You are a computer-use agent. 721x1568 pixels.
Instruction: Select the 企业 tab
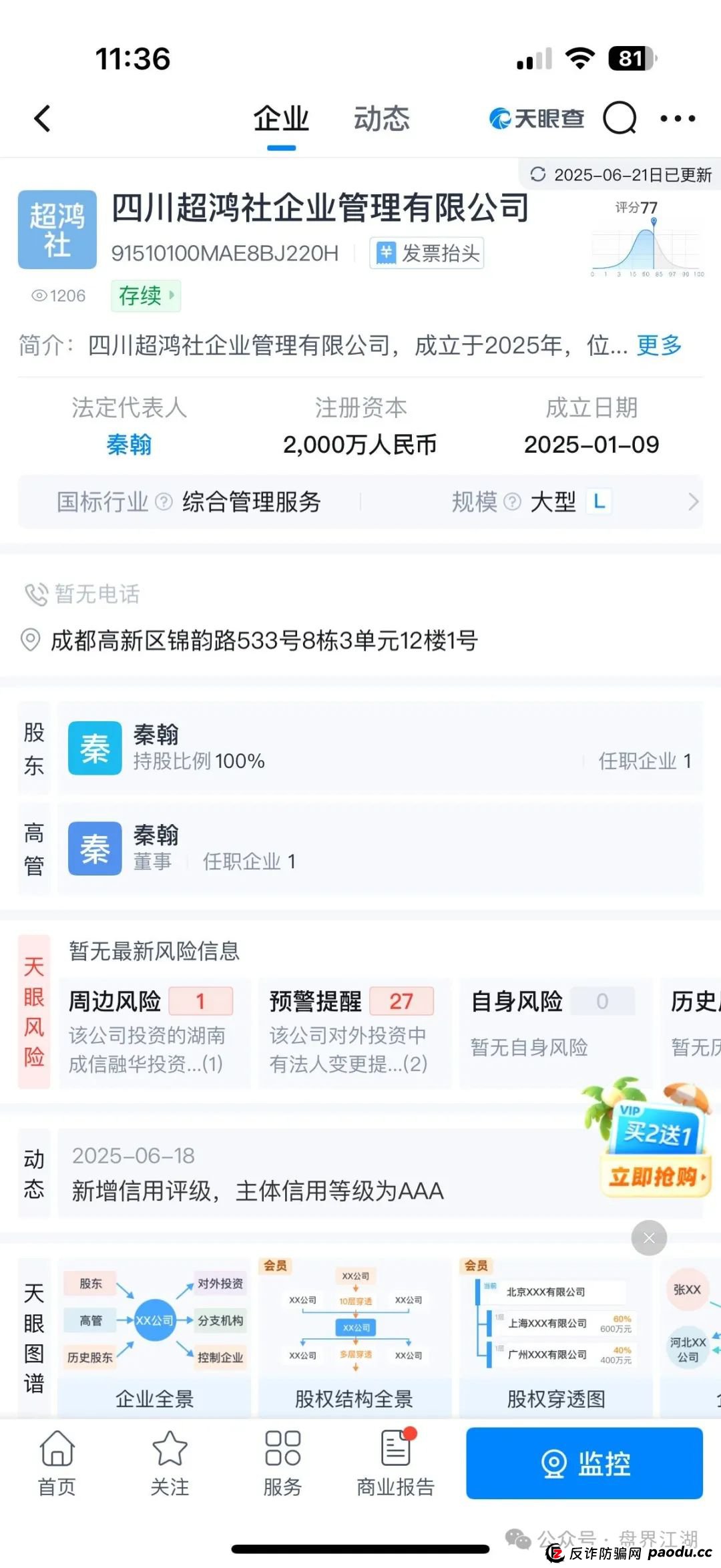click(x=280, y=118)
